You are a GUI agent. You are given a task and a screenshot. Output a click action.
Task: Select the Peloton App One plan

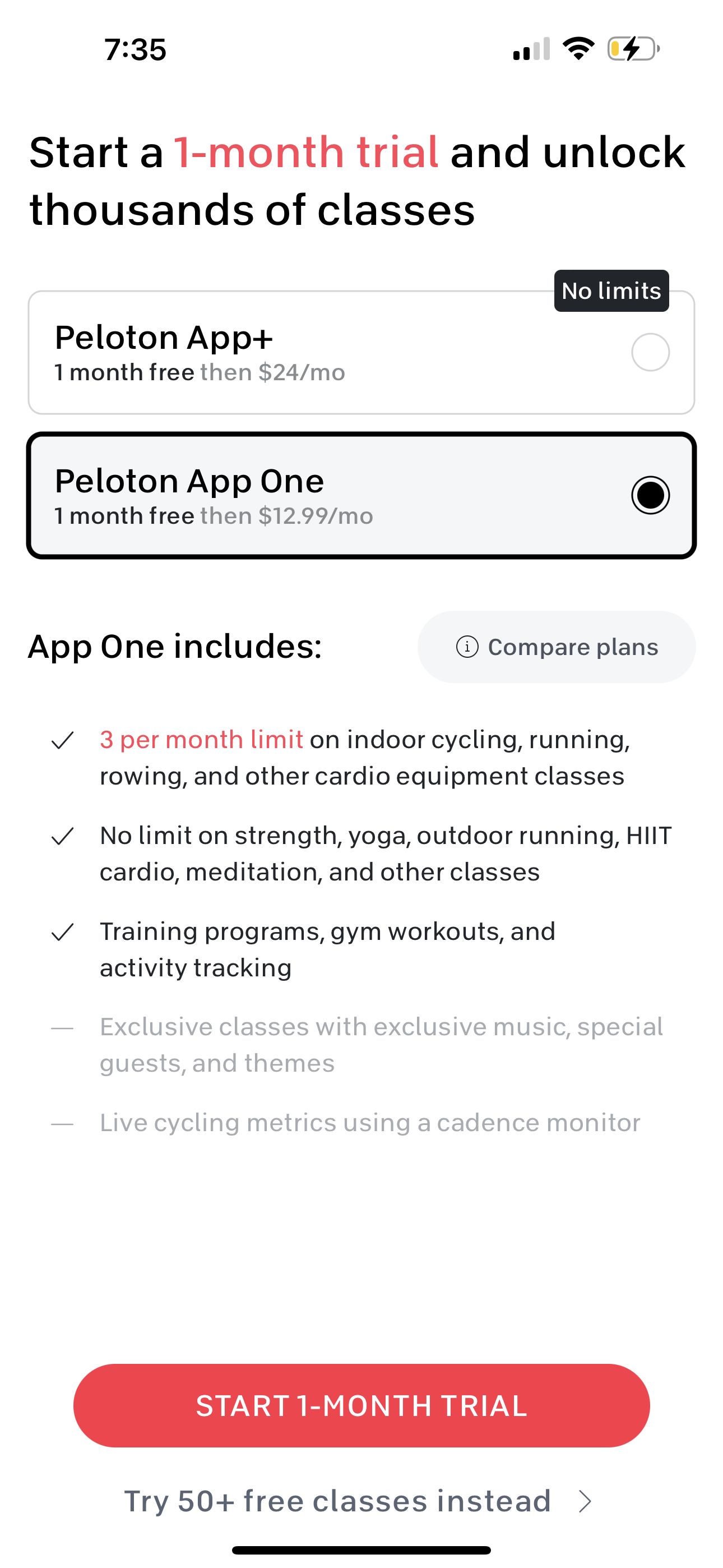click(x=361, y=494)
